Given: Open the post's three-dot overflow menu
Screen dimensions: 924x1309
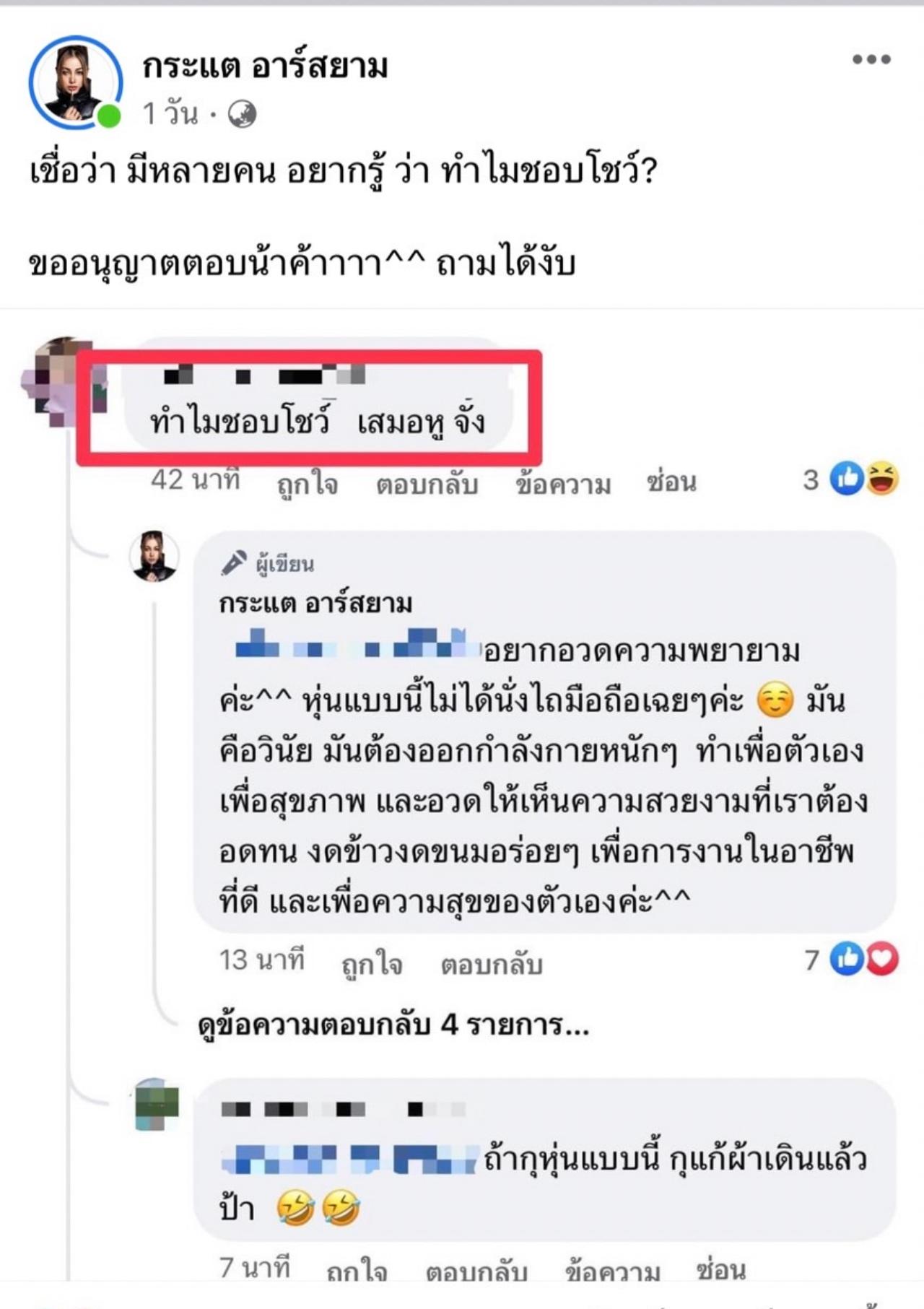Looking at the screenshot, I should click(x=871, y=59).
